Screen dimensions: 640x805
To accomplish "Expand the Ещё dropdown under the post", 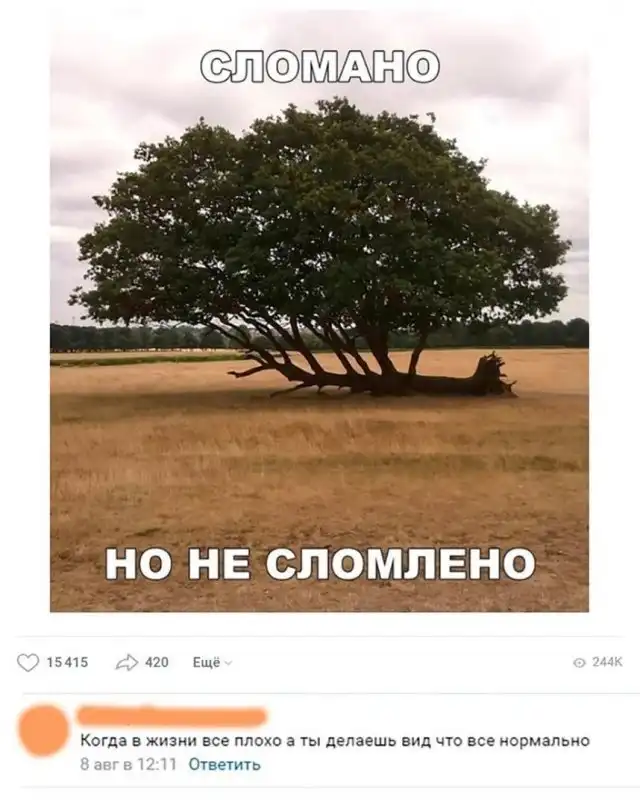I will [x=213, y=662].
